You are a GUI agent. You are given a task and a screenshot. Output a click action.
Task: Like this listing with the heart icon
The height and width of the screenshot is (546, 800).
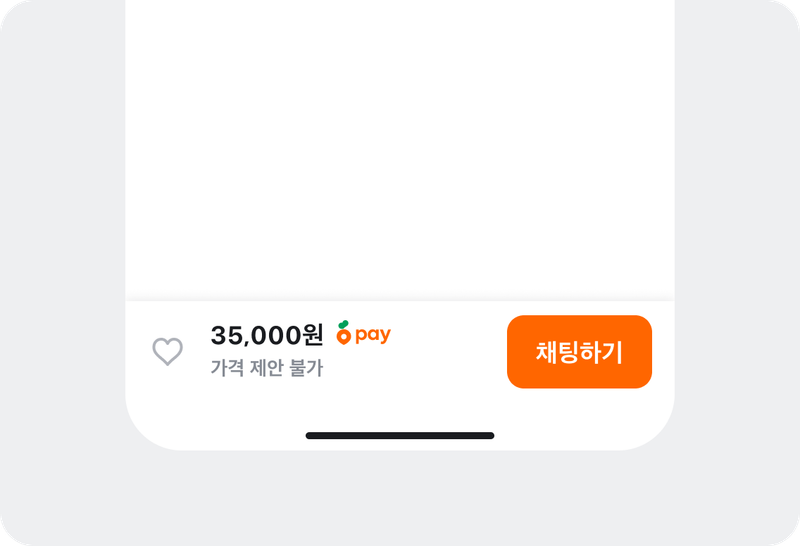tap(167, 352)
